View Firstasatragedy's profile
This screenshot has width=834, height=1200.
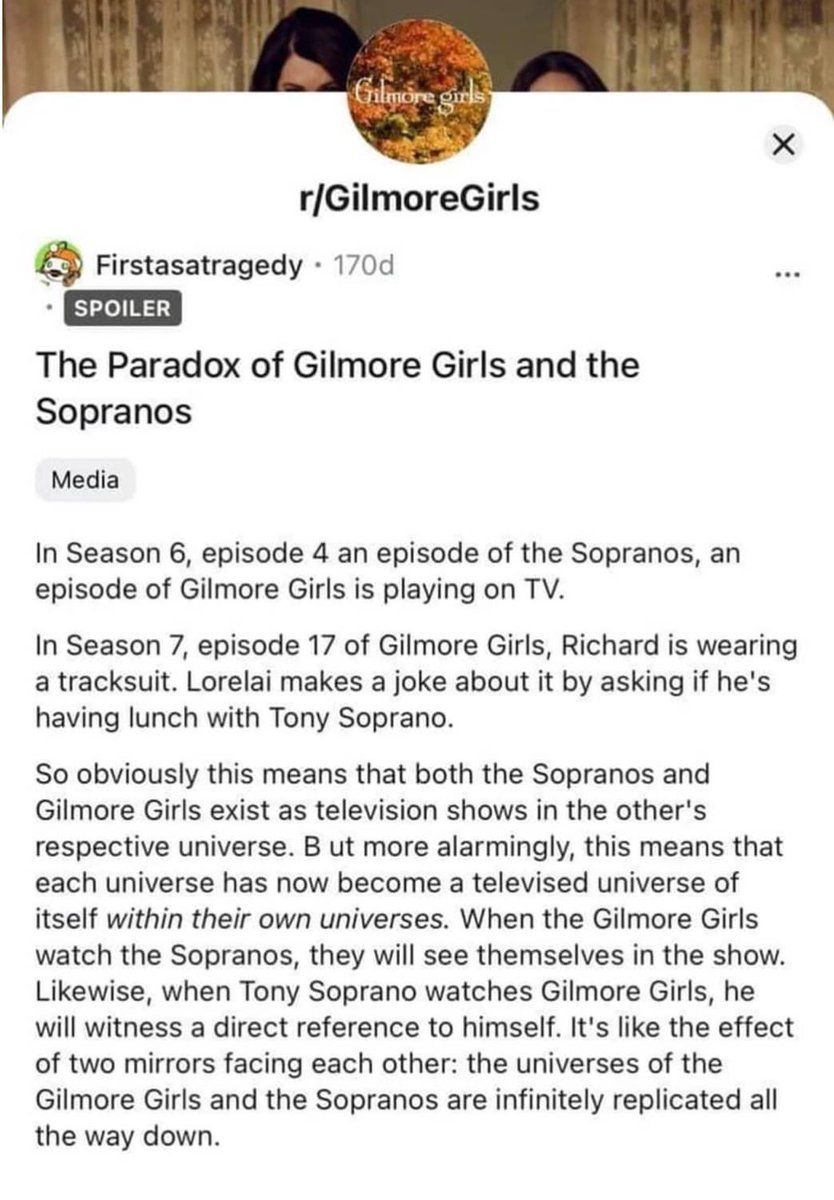coord(198,265)
